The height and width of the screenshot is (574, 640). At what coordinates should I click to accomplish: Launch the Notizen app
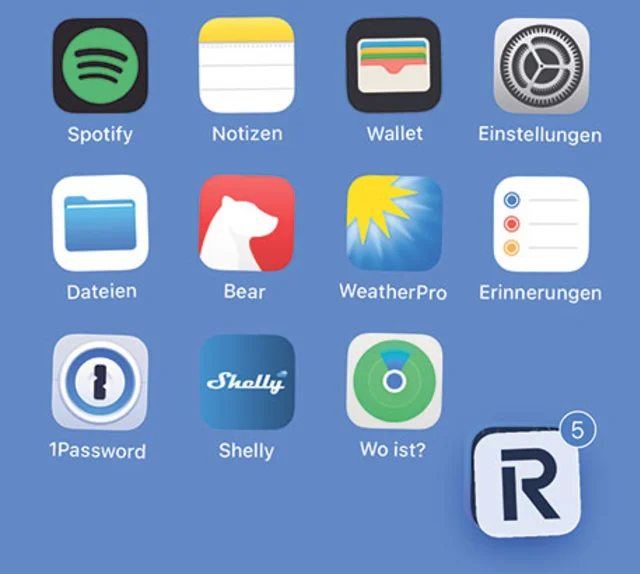tap(246, 65)
